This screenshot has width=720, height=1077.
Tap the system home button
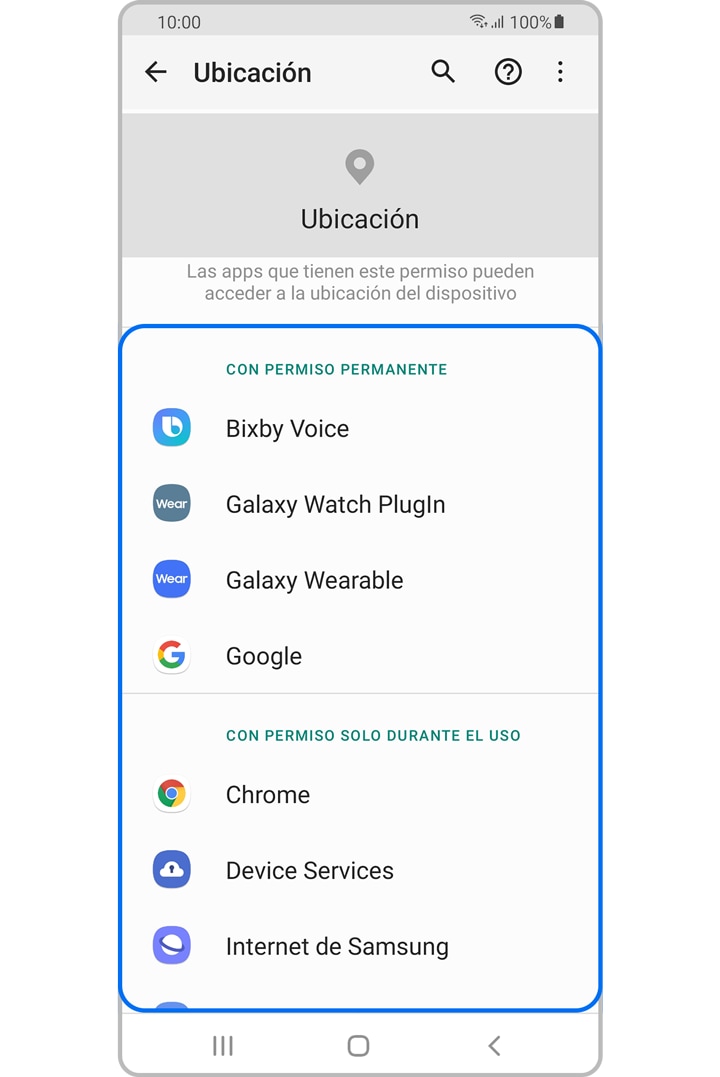tap(358, 1046)
